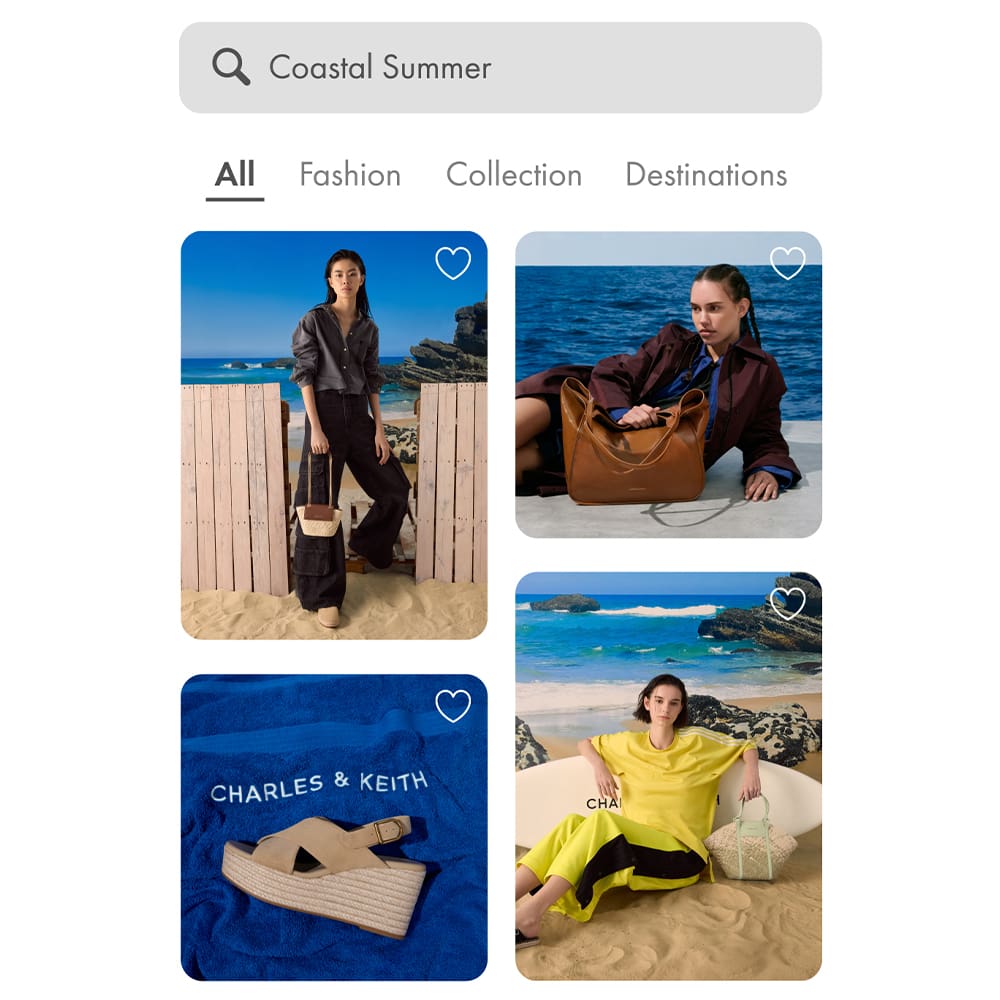The width and height of the screenshot is (1000, 1000).
Task: Switch to the Destinations tab
Action: [706, 175]
